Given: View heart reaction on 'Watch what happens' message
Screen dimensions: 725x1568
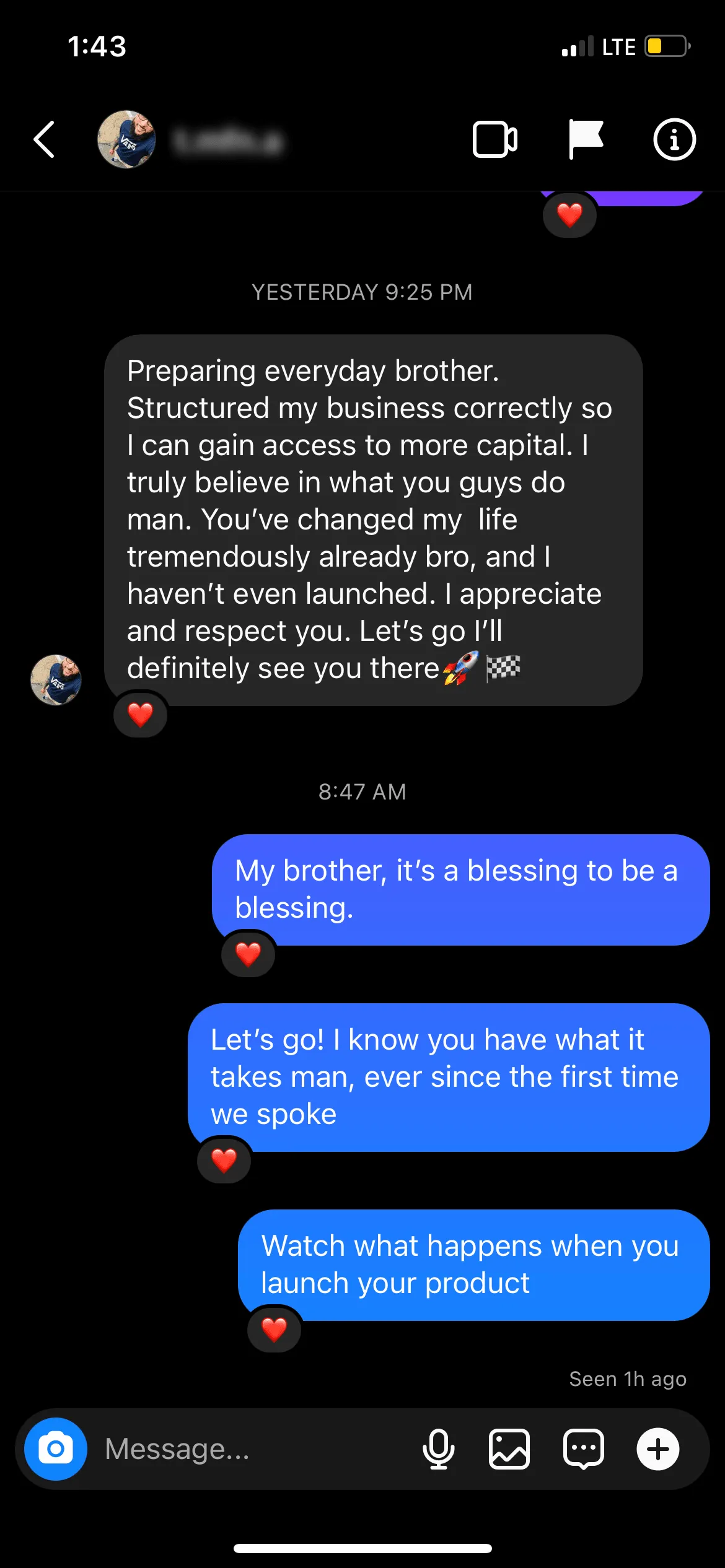Looking at the screenshot, I should point(275,1329).
